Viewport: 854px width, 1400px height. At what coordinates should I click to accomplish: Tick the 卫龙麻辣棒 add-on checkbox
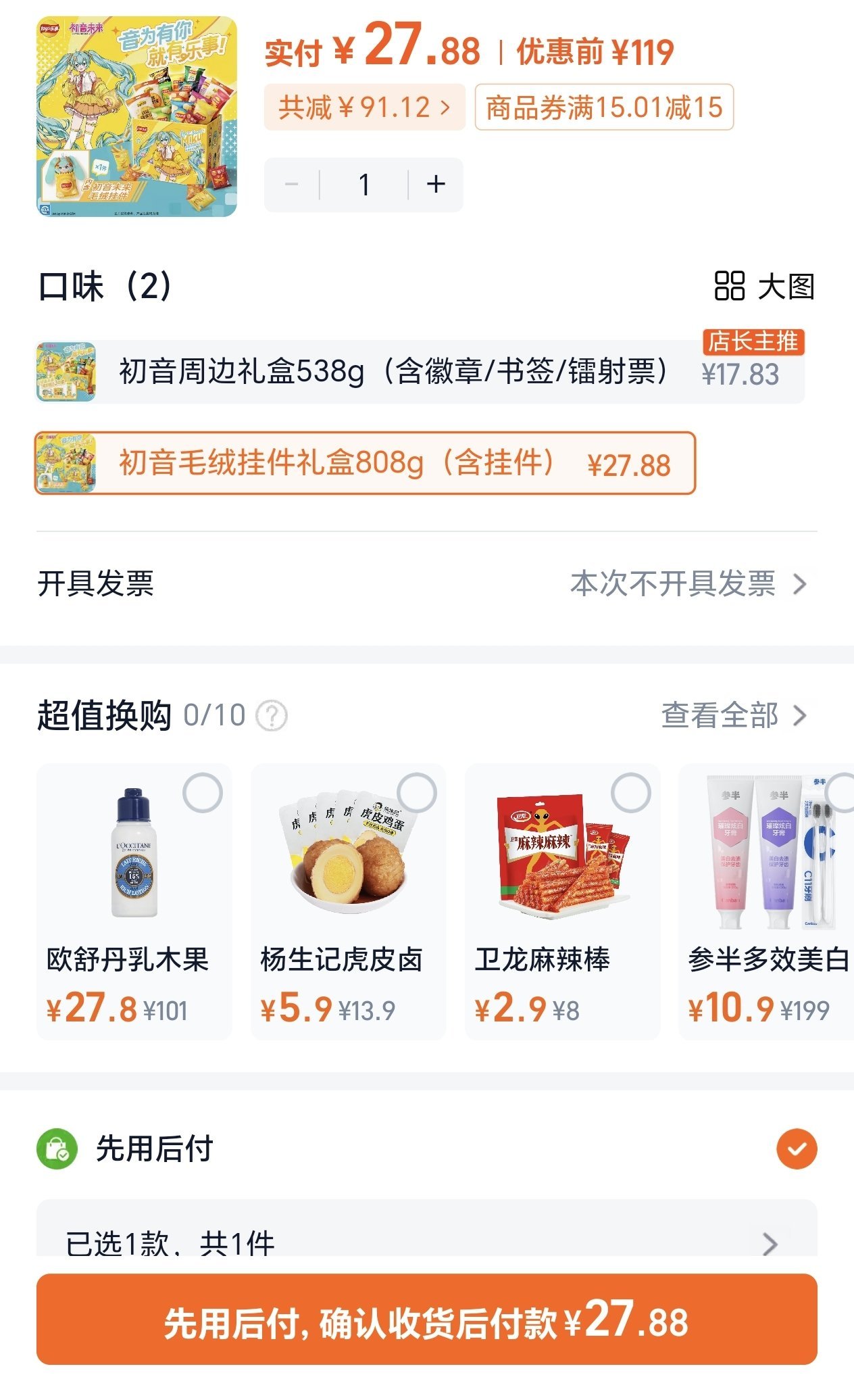click(x=630, y=793)
